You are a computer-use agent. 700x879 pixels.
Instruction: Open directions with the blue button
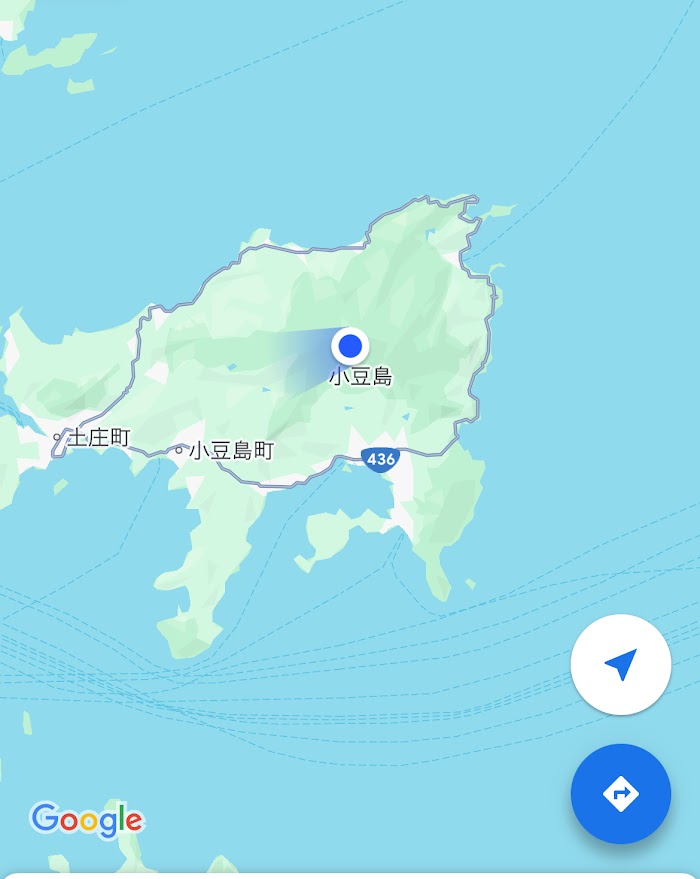tap(620, 794)
